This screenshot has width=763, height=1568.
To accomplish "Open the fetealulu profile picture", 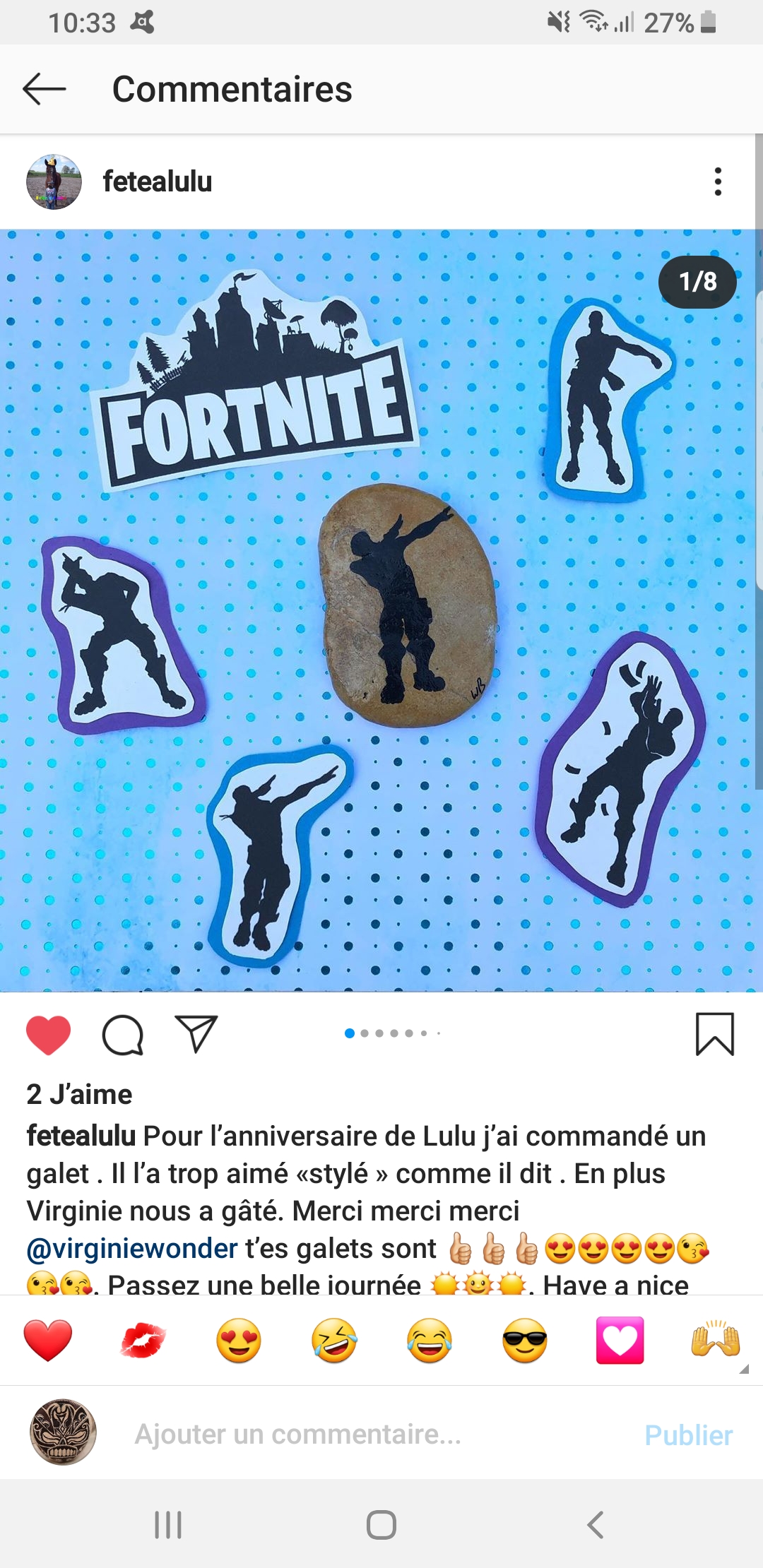I will (x=54, y=182).
